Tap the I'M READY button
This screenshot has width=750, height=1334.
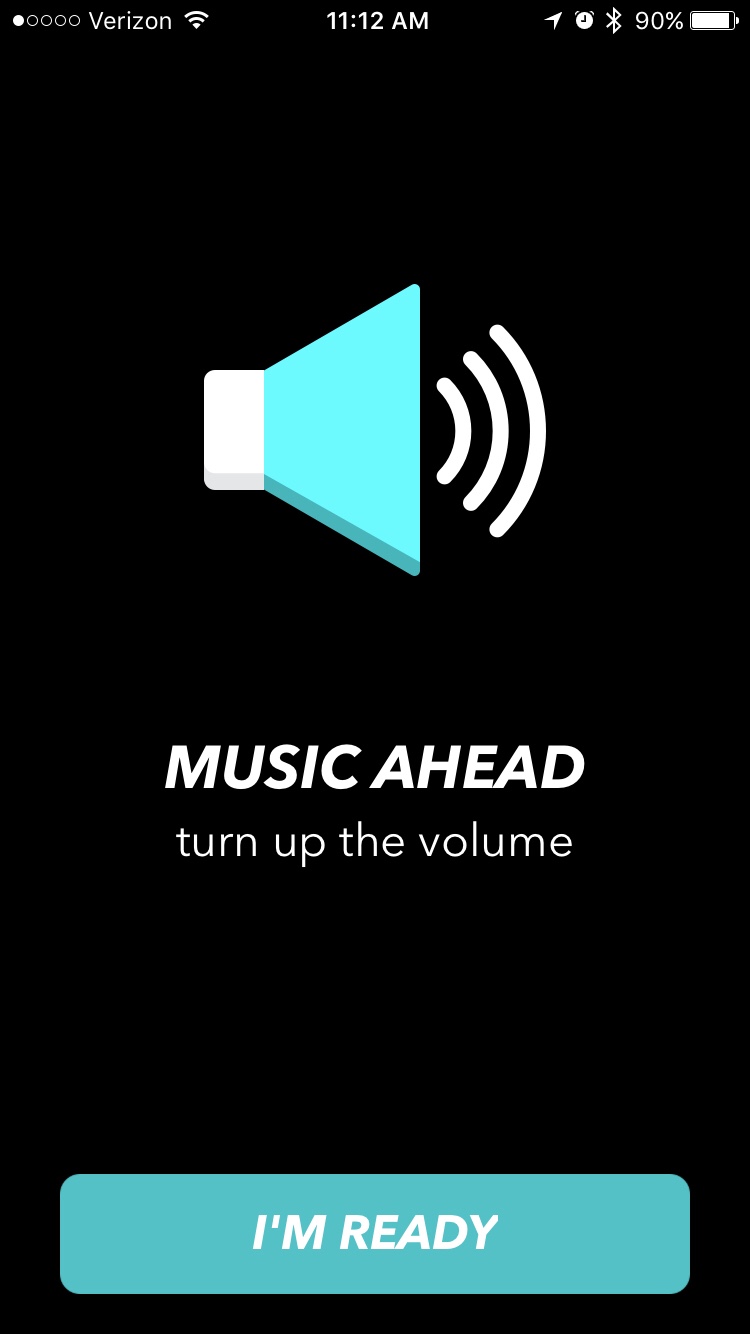pyautogui.click(x=375, y=1233)
